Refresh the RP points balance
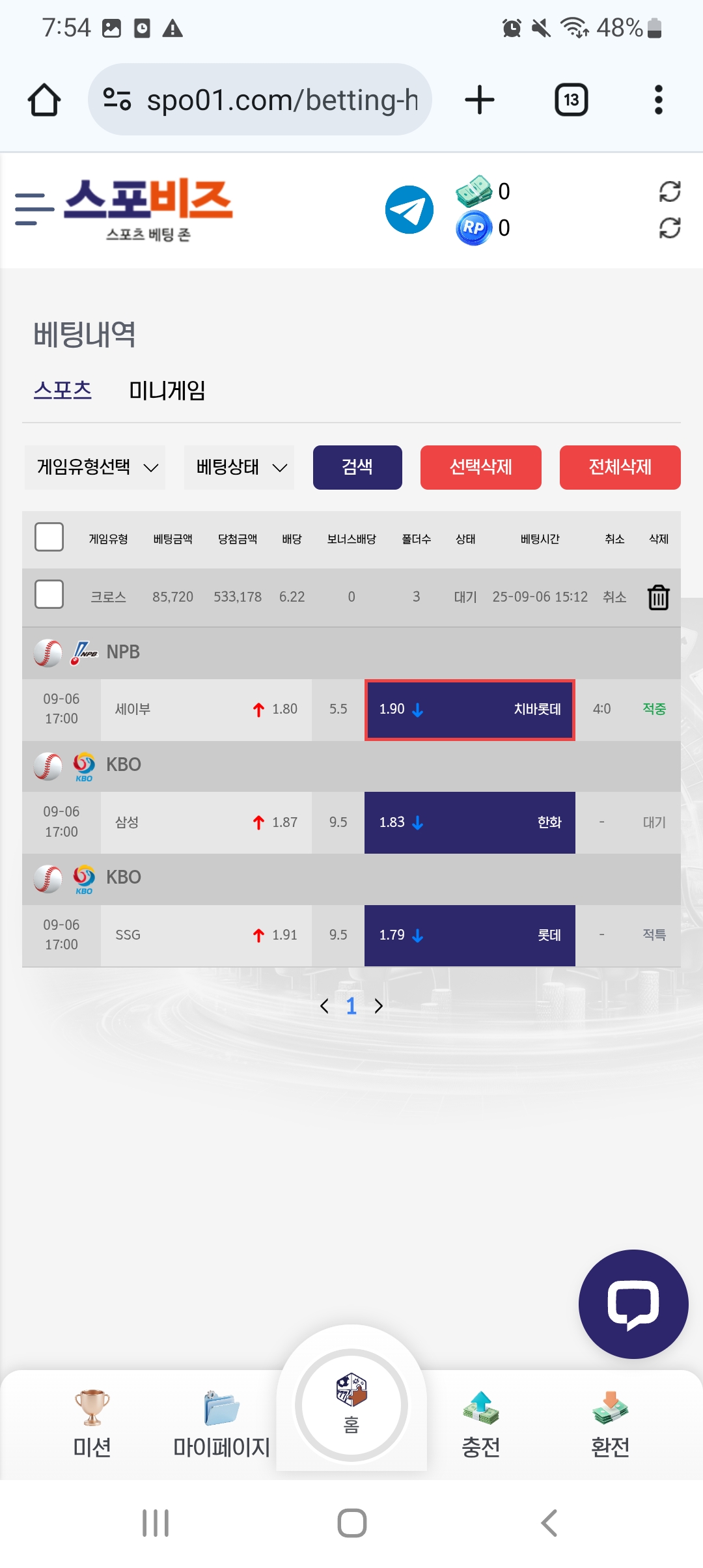Viewport: 703px width, 1568px height. [669, 228]
